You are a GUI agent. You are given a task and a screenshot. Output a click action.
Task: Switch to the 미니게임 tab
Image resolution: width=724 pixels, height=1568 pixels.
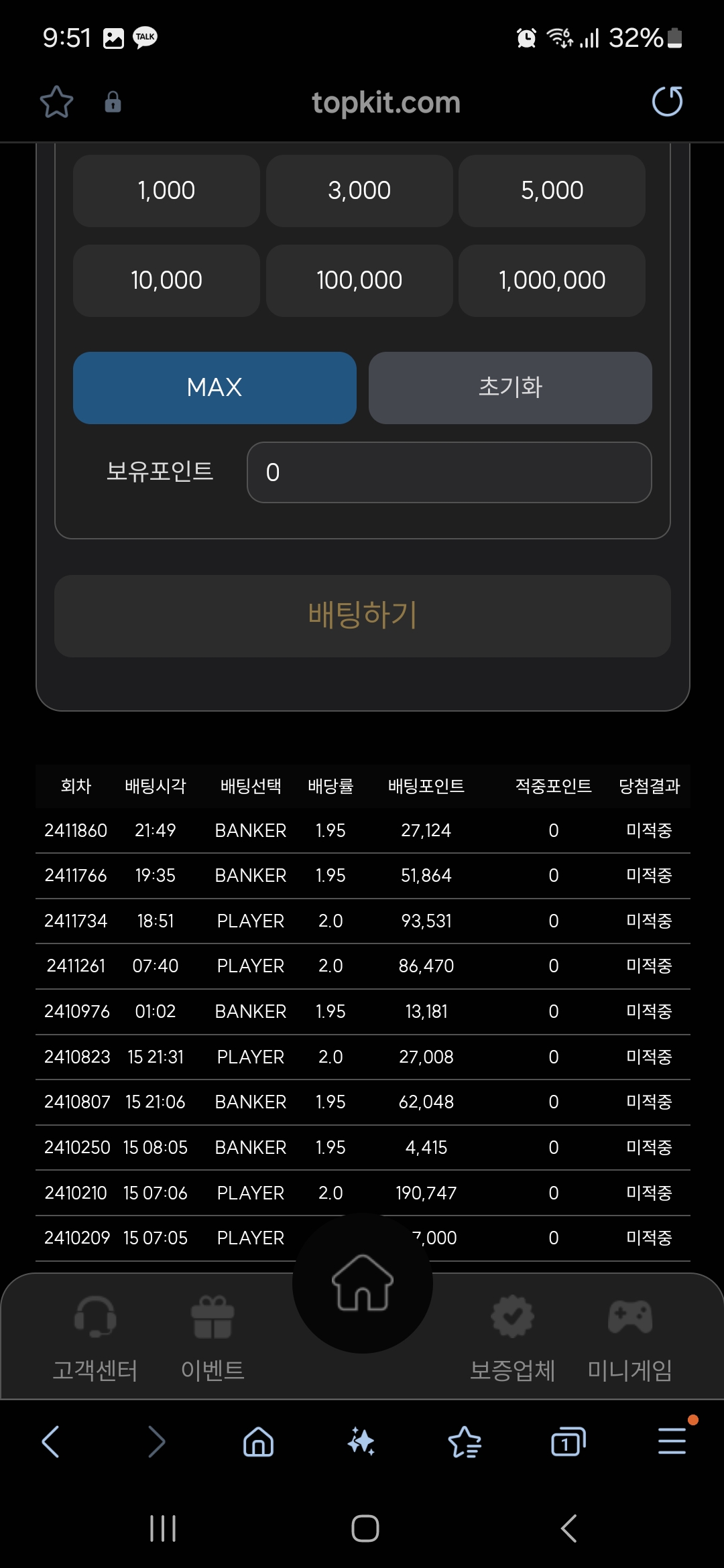(x=629, y=1337)
